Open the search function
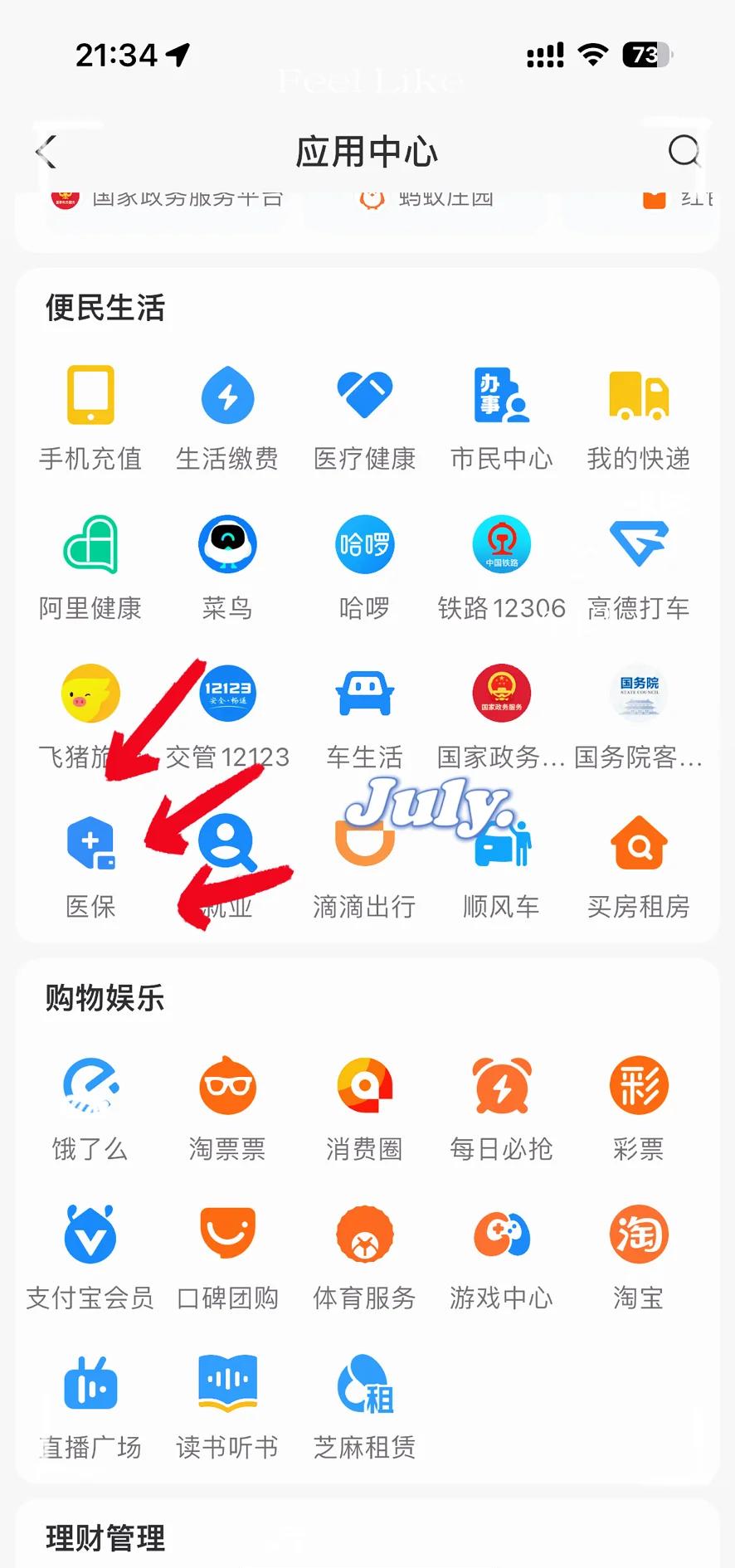The width and height of the screenshot is (735, 1568). (684, 152)
